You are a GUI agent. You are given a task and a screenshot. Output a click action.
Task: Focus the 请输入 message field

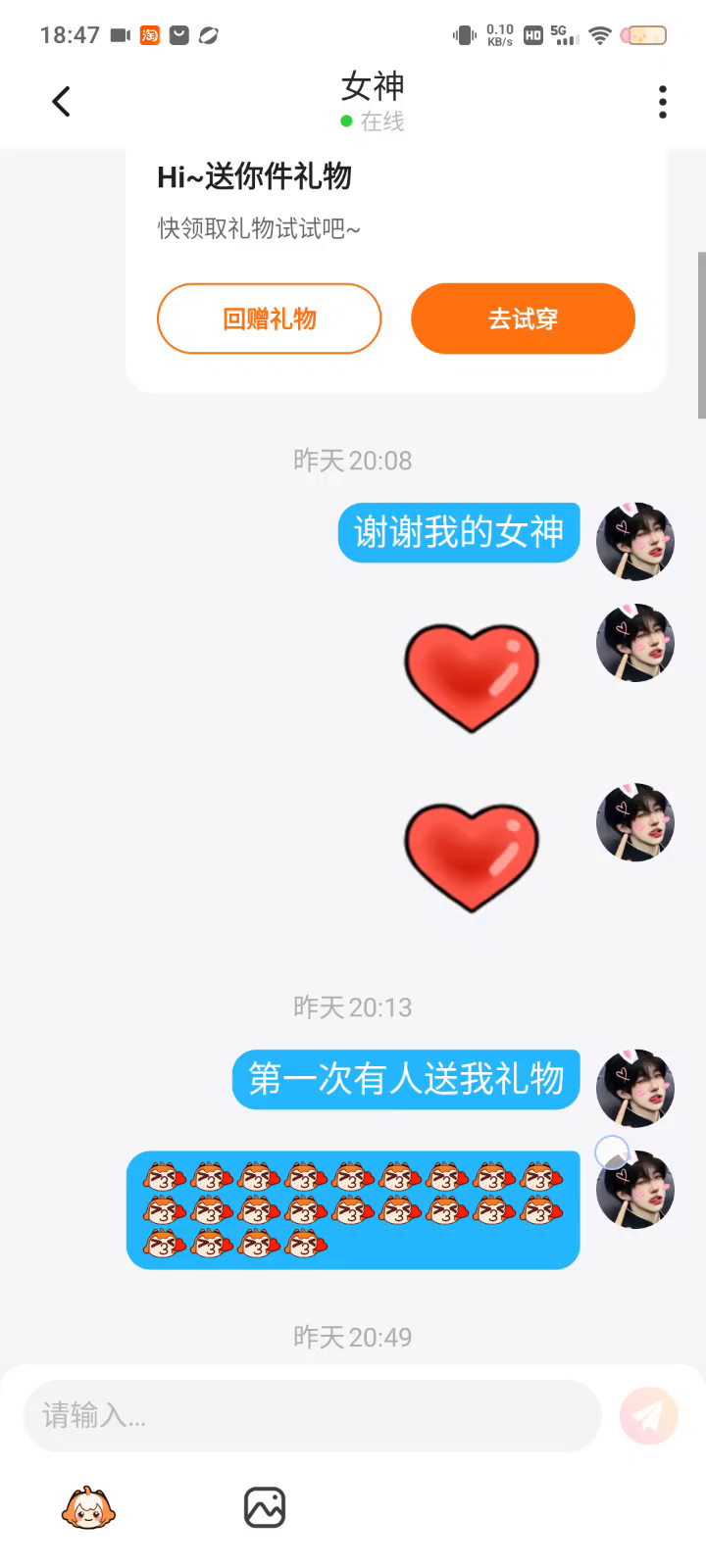coord(312,1415)
